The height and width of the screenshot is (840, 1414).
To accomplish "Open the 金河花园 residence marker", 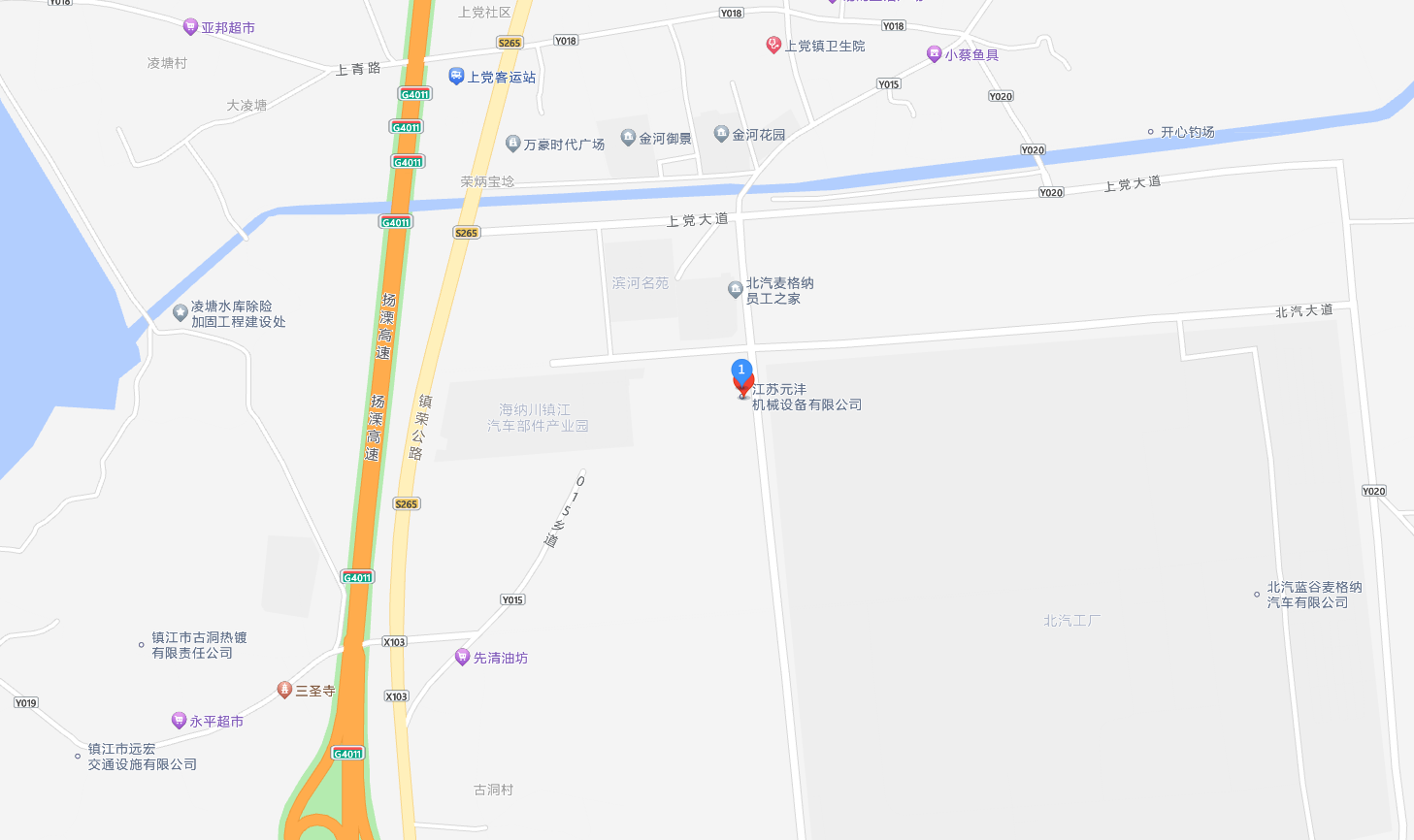I will 721,134.
